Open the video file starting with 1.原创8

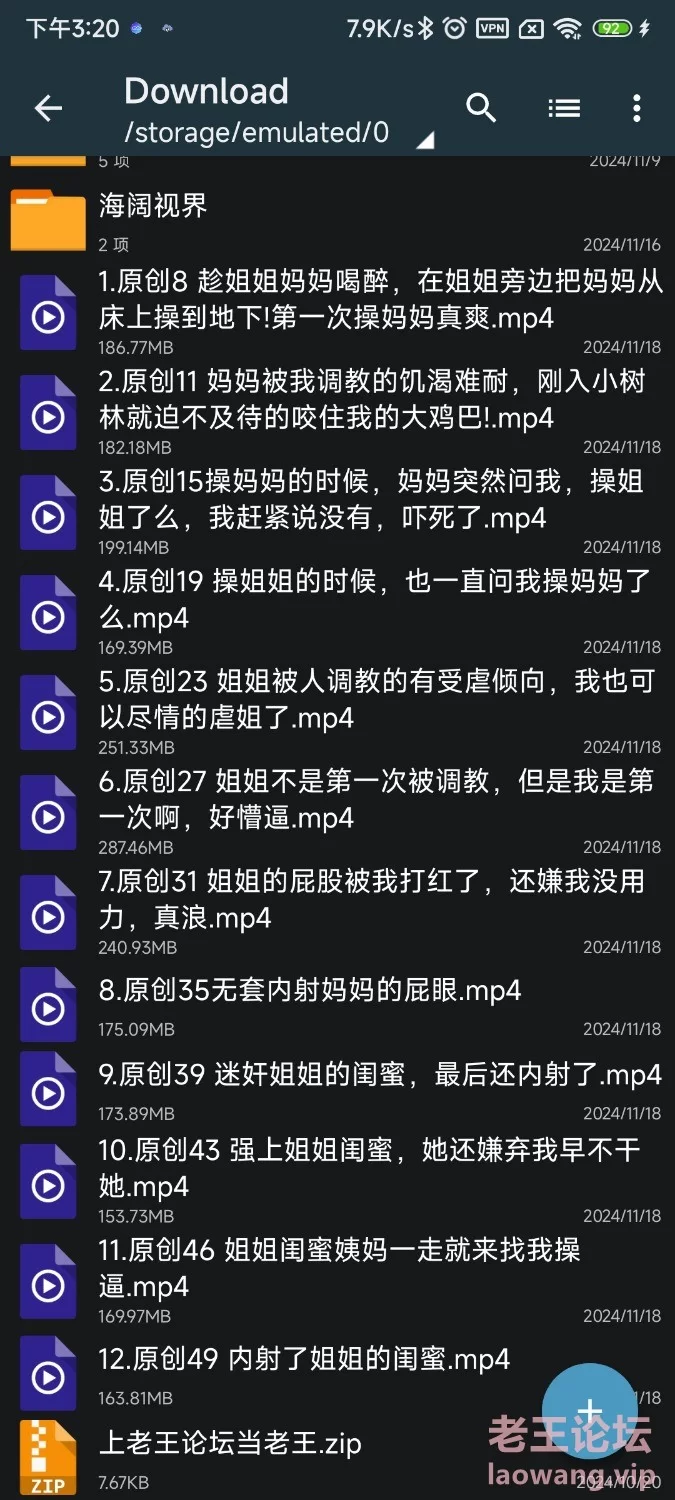337,312
